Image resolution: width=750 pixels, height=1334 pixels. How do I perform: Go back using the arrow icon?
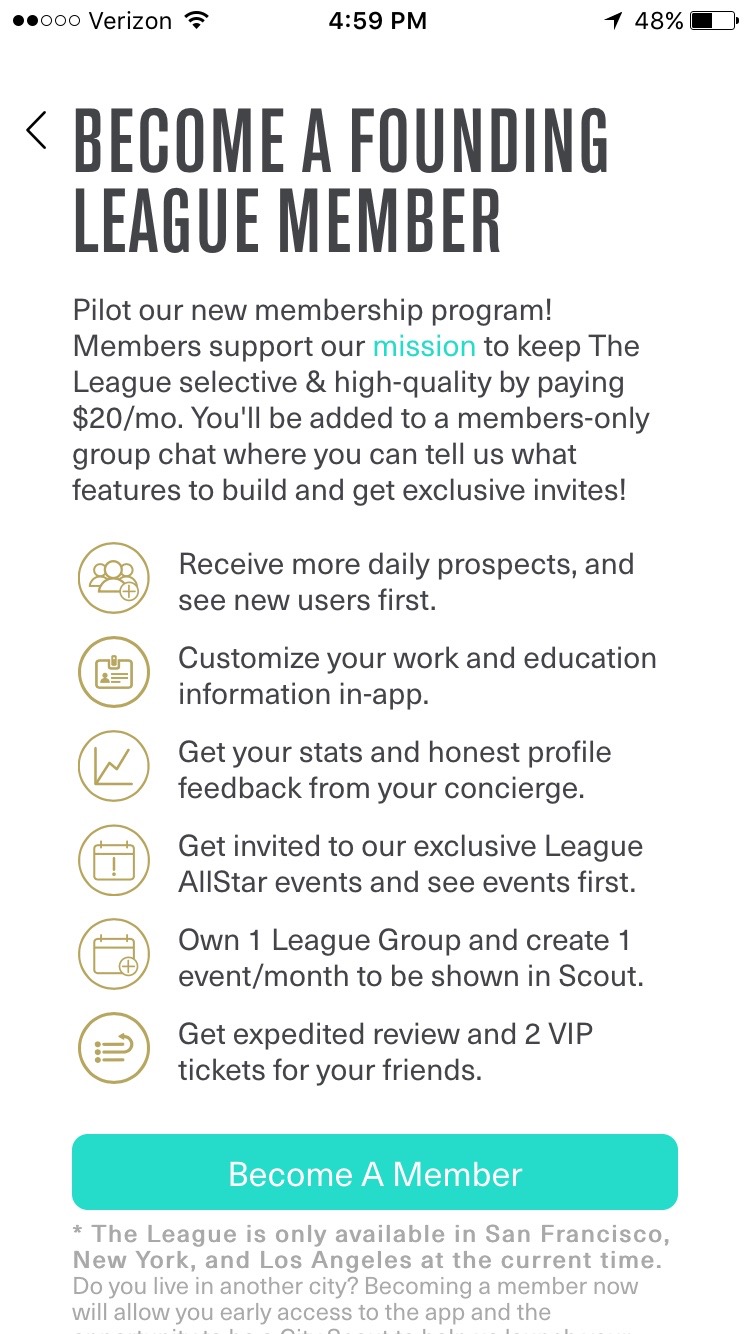(37, 130)
